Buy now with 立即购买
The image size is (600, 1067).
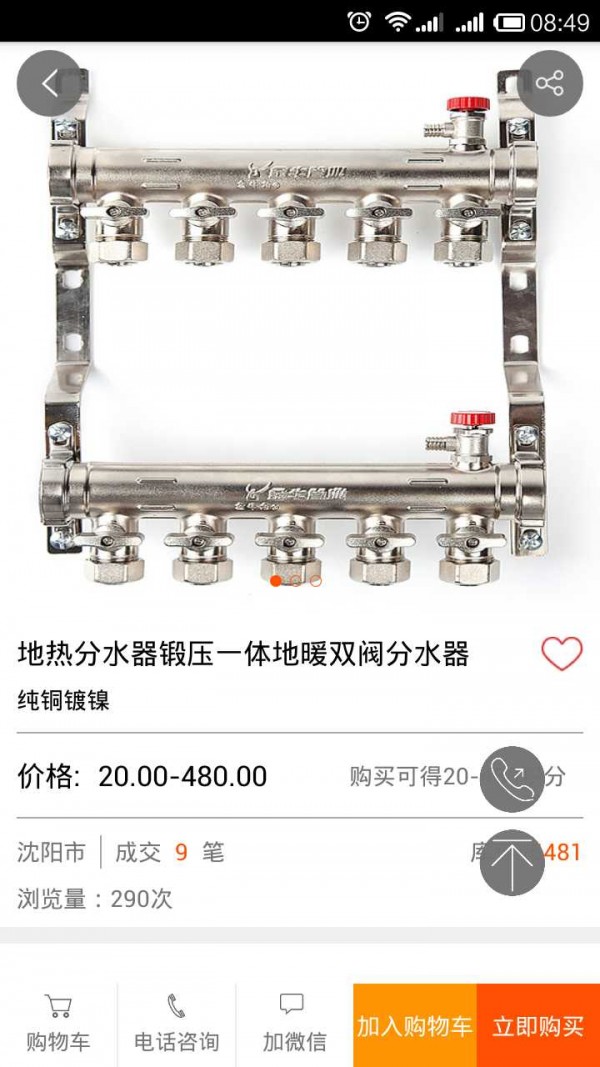click(x=538, y=1026)
